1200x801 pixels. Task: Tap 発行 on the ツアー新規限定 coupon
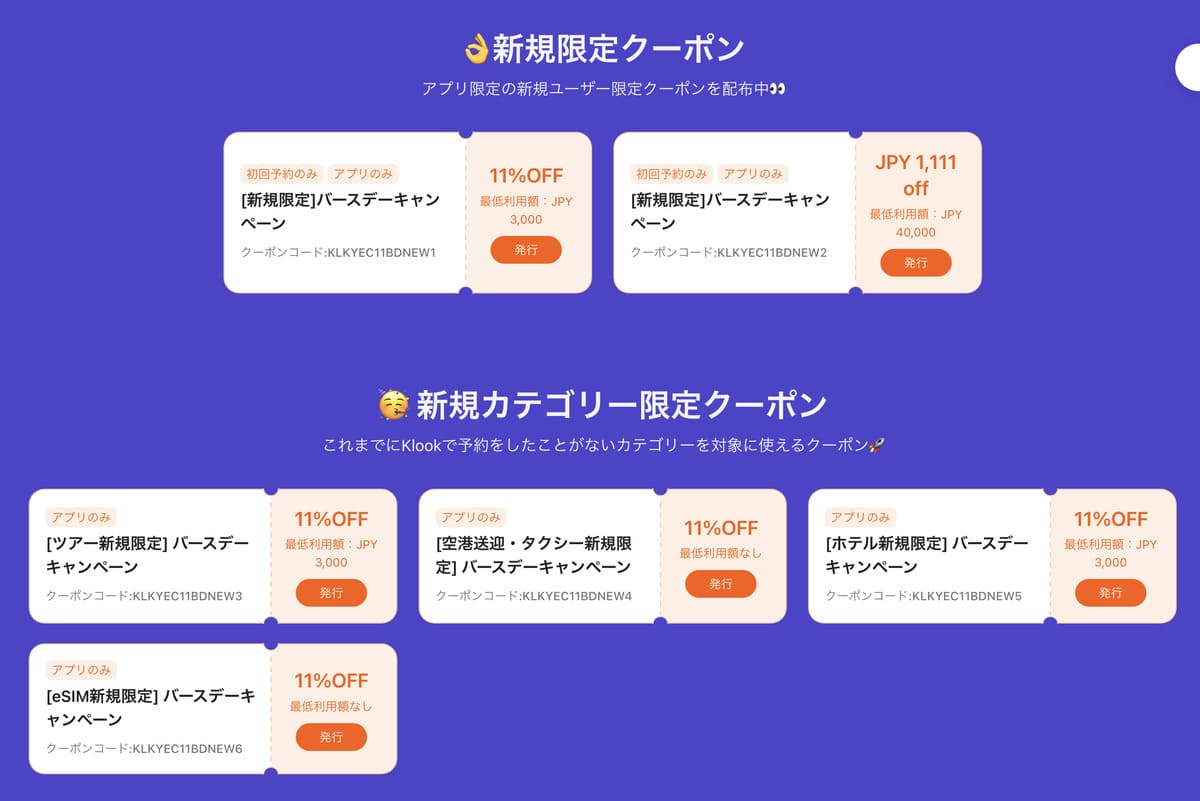coord(331,593)
